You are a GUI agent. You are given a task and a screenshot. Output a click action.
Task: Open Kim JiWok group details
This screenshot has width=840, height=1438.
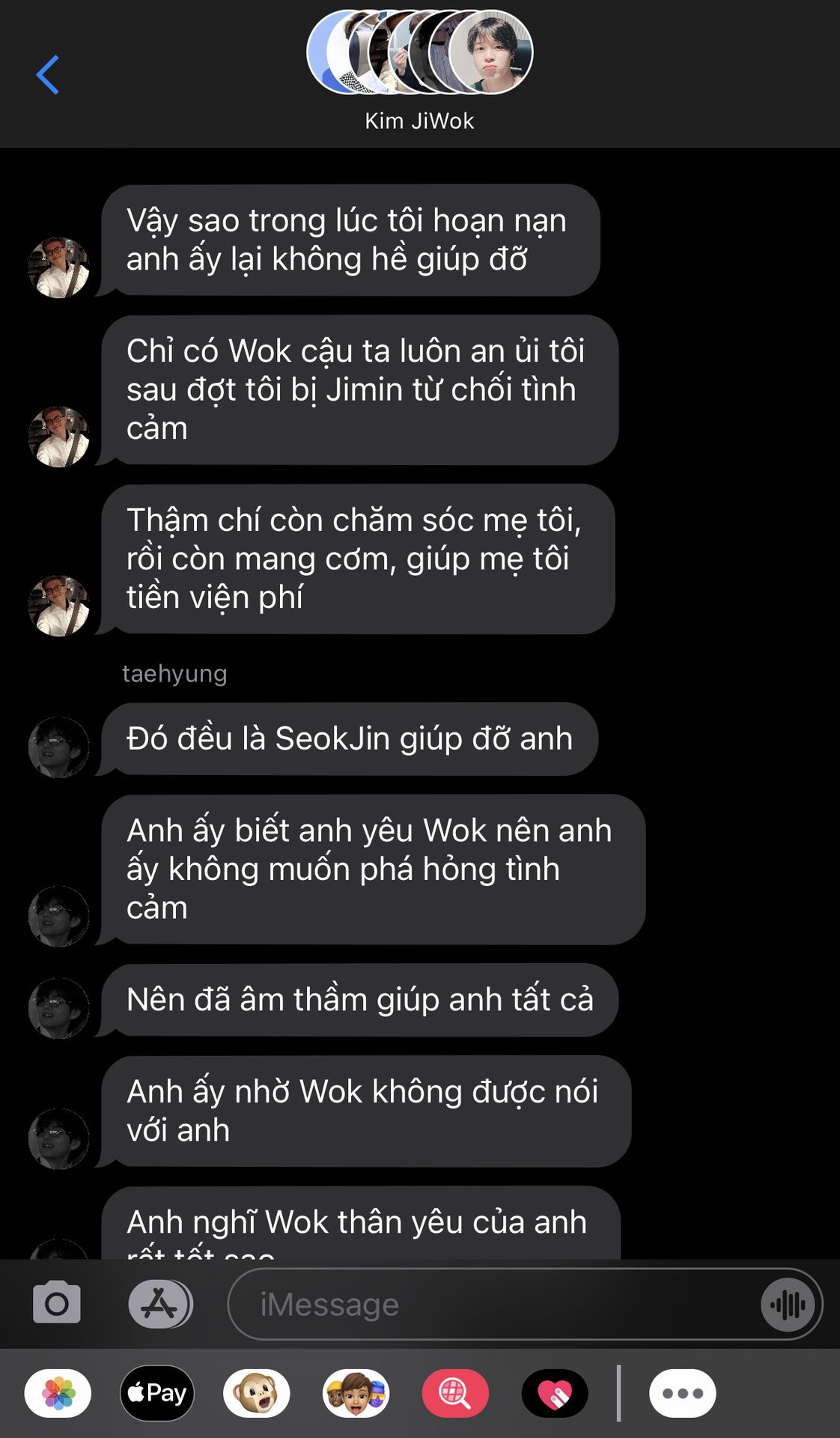pos(419,70)
